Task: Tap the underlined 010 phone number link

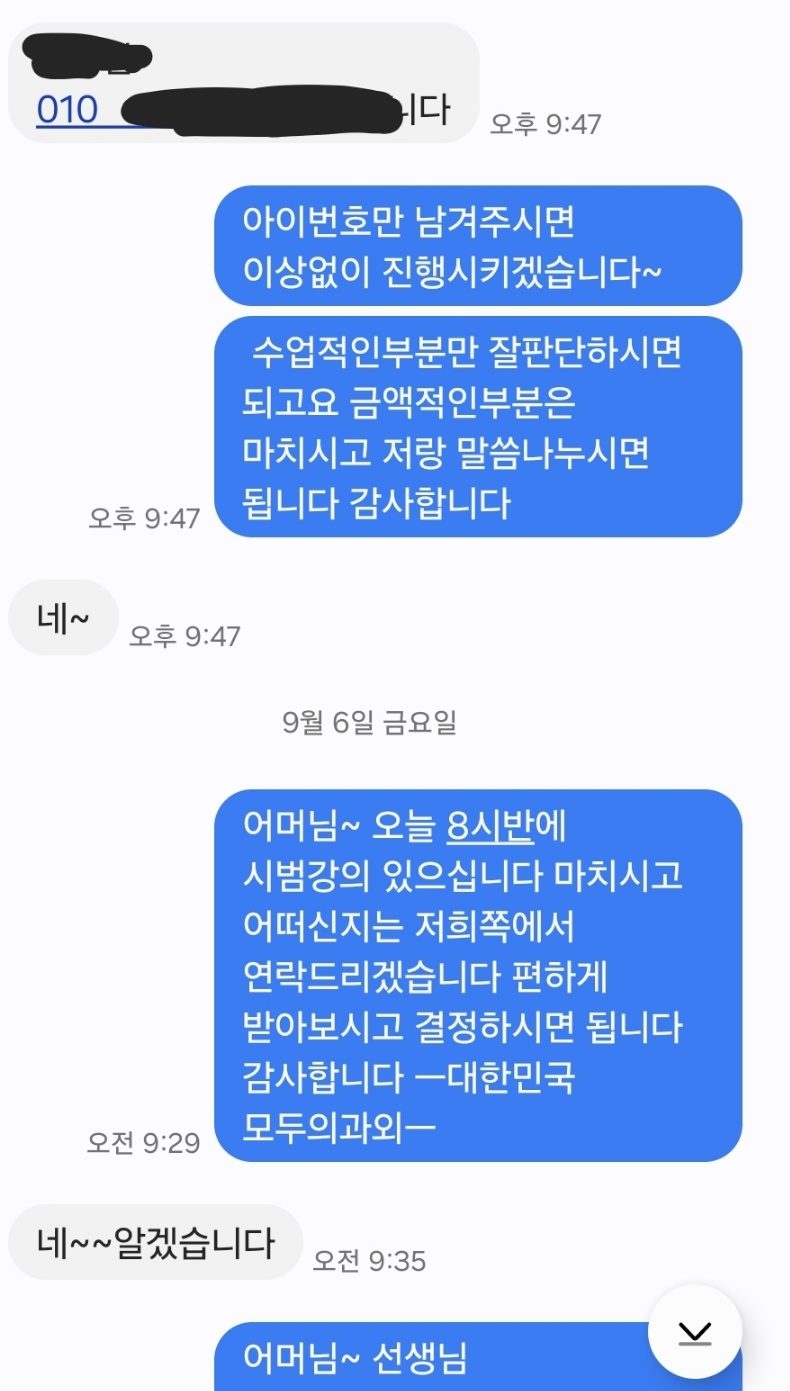Action: pyautogui.click(x=68, y=109)
